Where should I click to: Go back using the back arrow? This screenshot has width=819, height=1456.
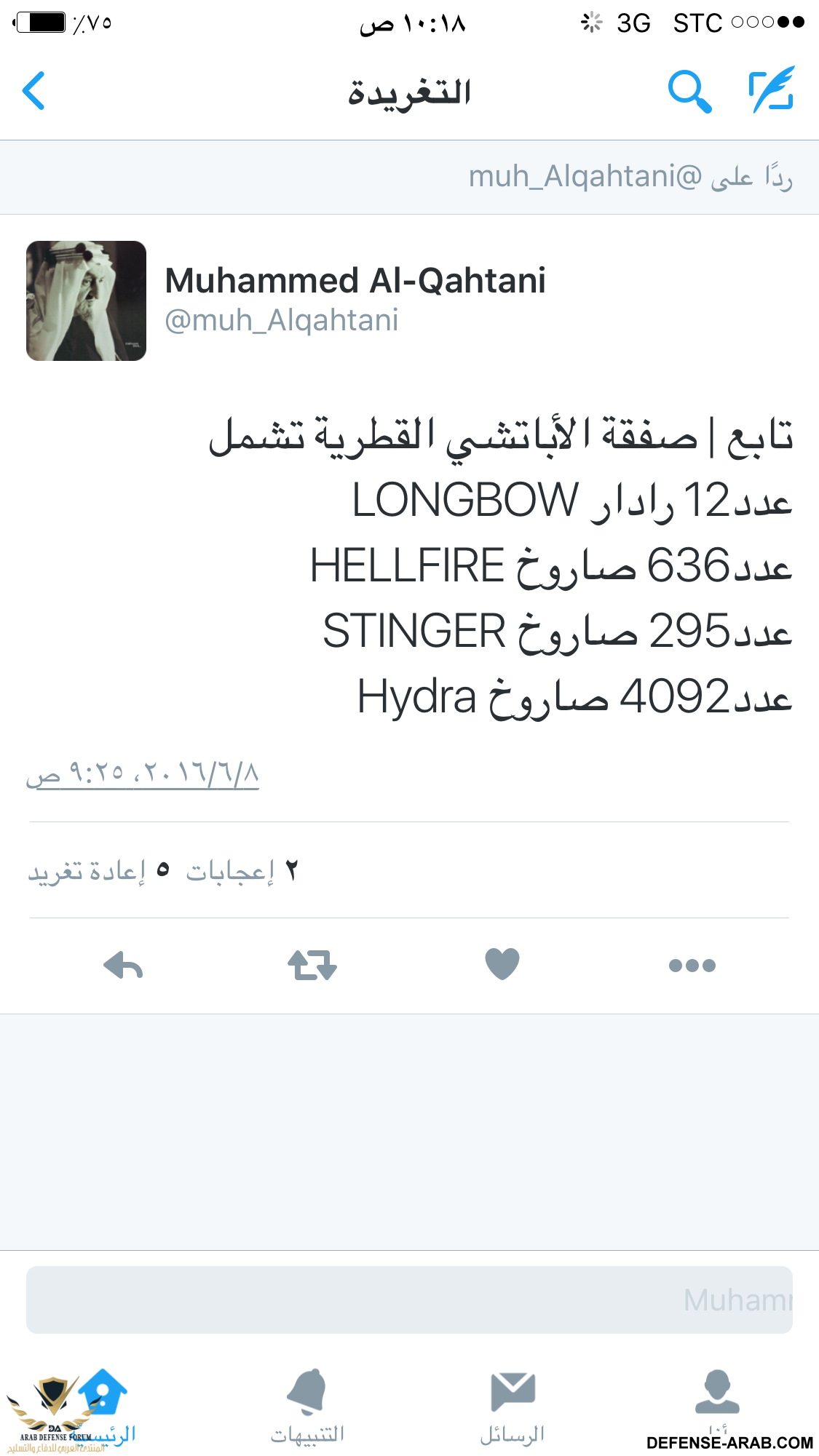click(x=34, y=91)
